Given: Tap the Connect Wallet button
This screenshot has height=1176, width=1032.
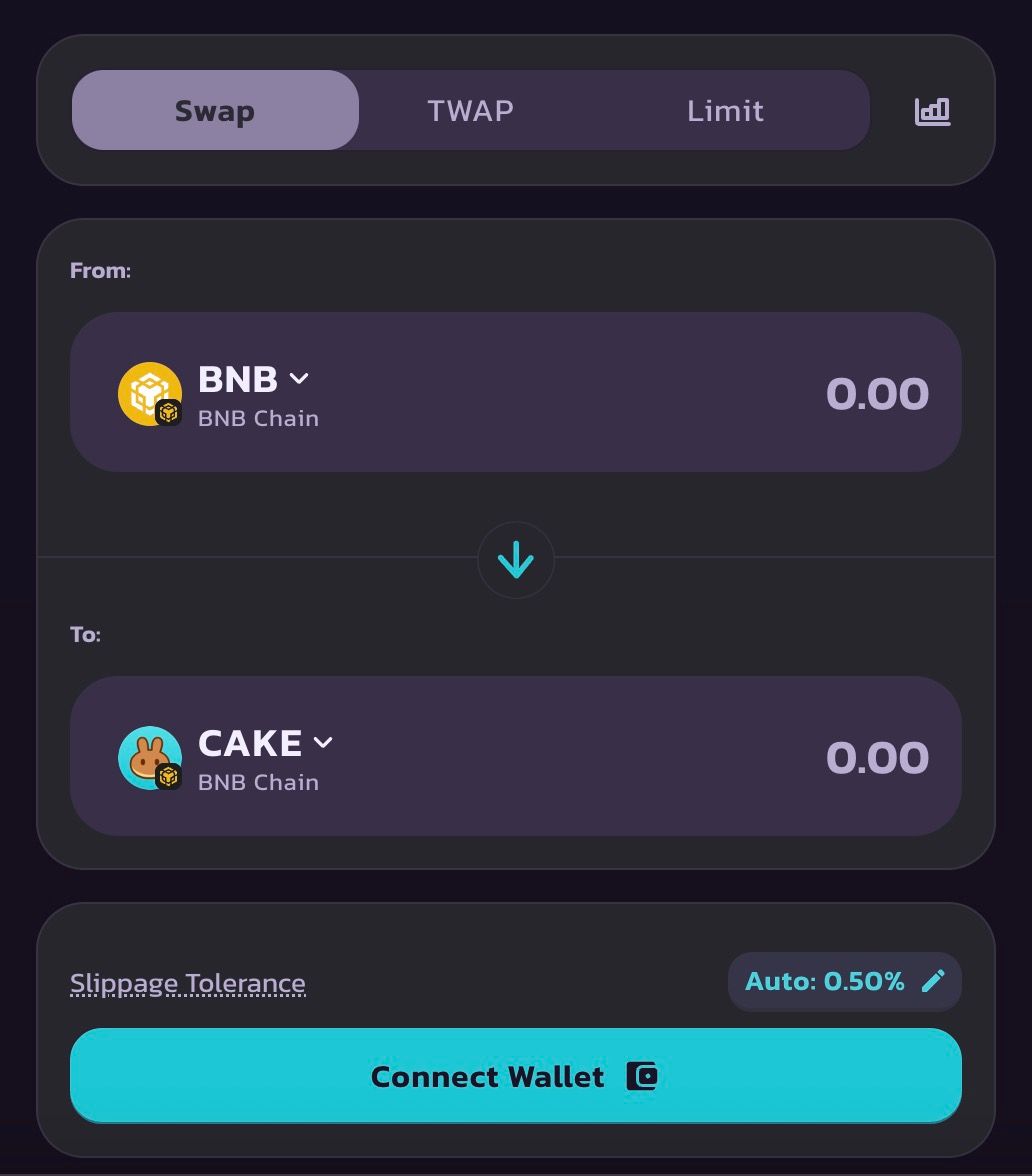Looking at the screenshot, I should (516, 1076).
